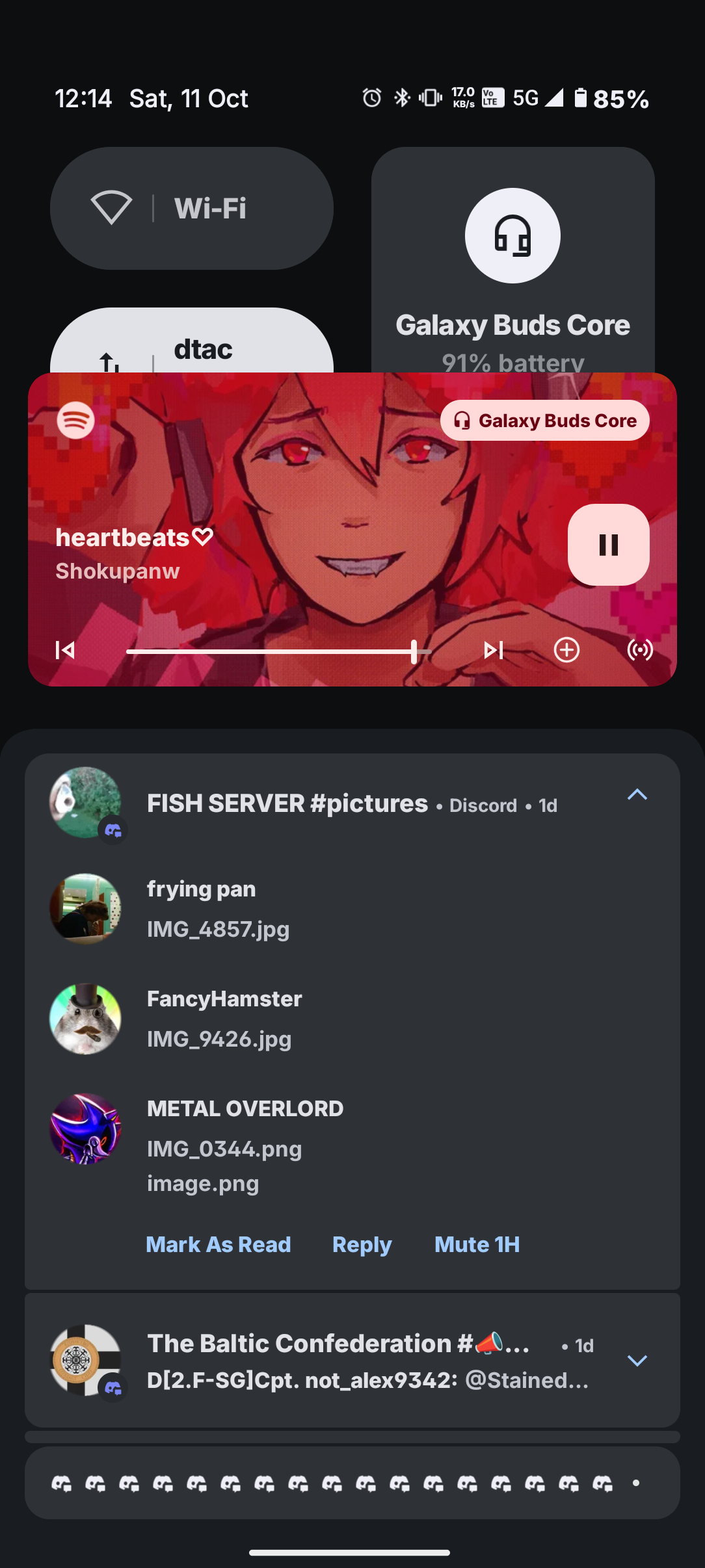This screenshot has width=705, height=1568.
Task: Reply to the FISH SERVER notification
Action: pos(362,1244)
